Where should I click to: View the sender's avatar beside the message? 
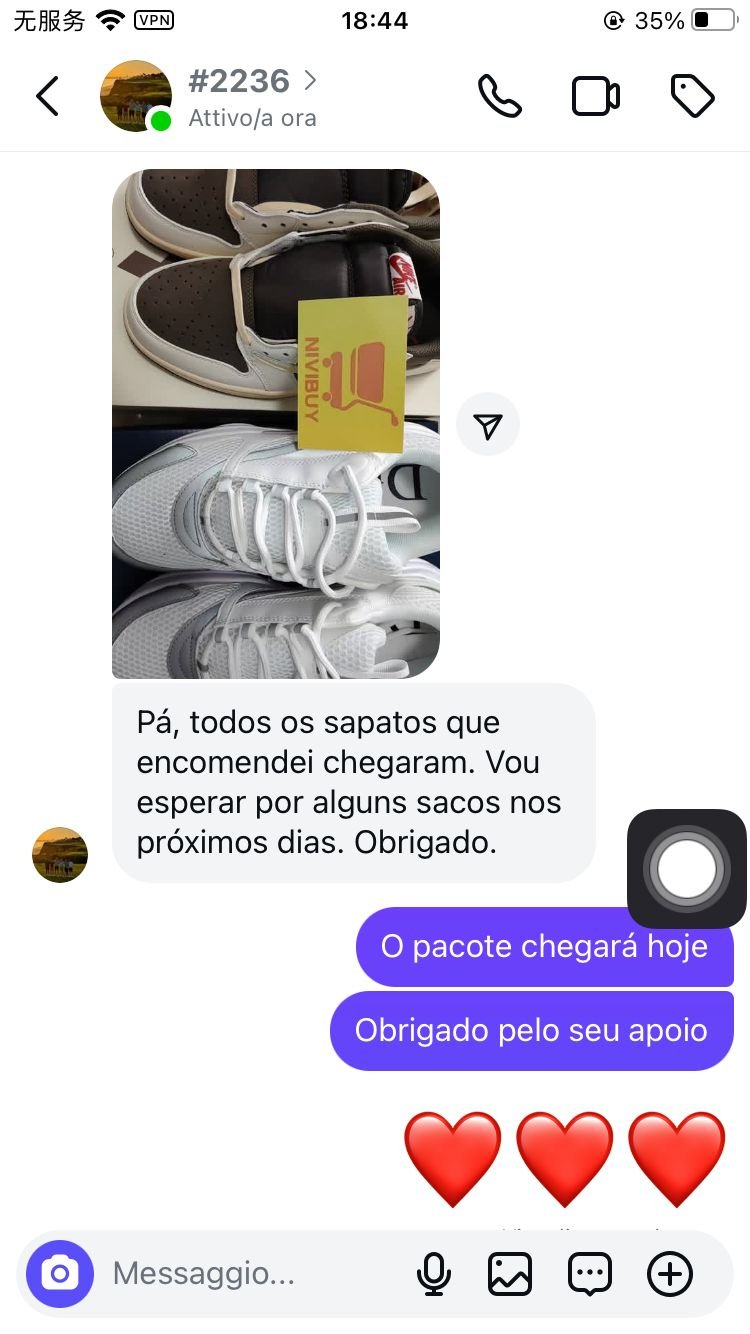click(x=60, y=855)
